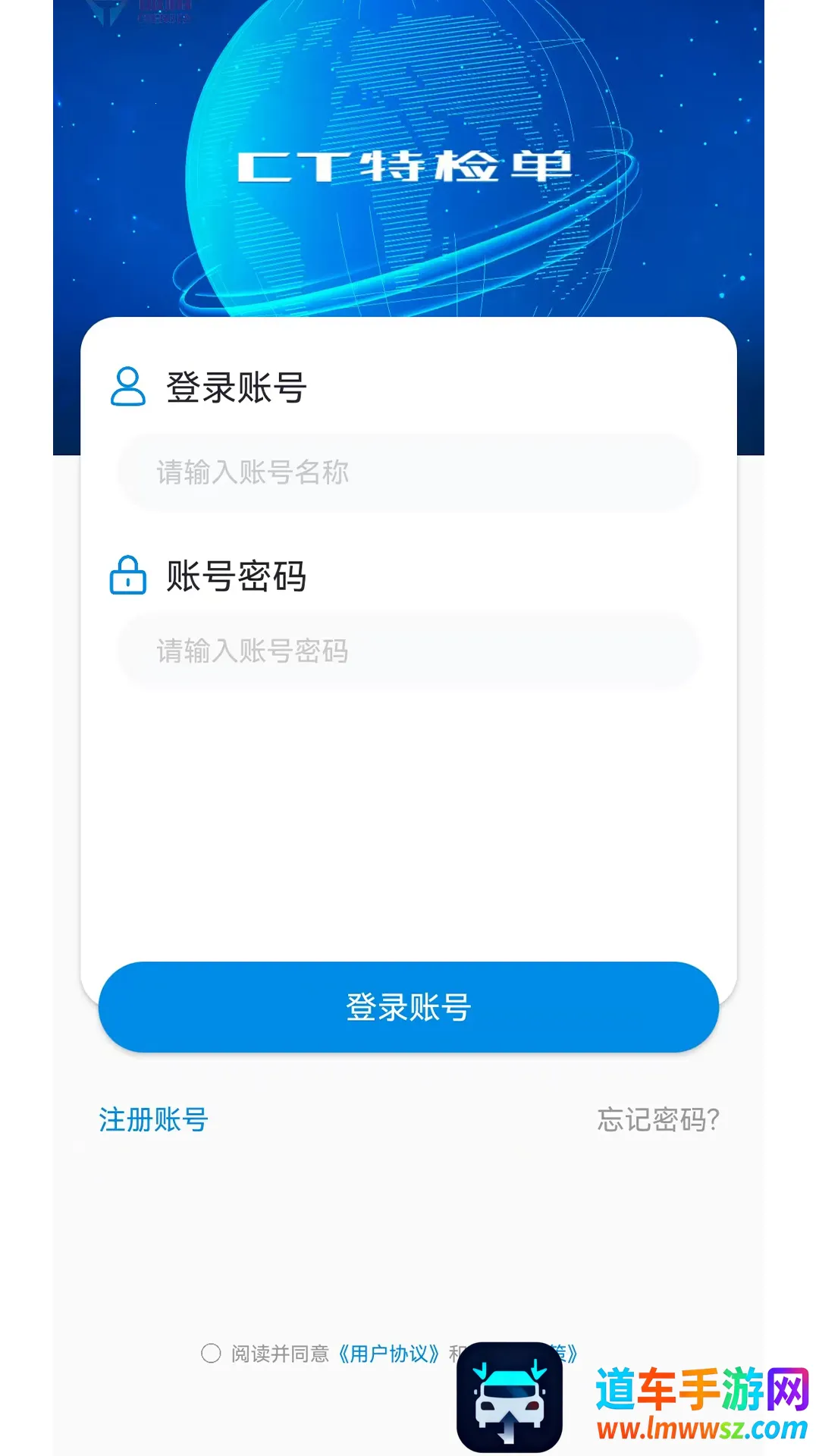This screenshot has width=819, height=1456.
Task: Tap the blue 登录账号 login button
Action: click(408, 1007)
